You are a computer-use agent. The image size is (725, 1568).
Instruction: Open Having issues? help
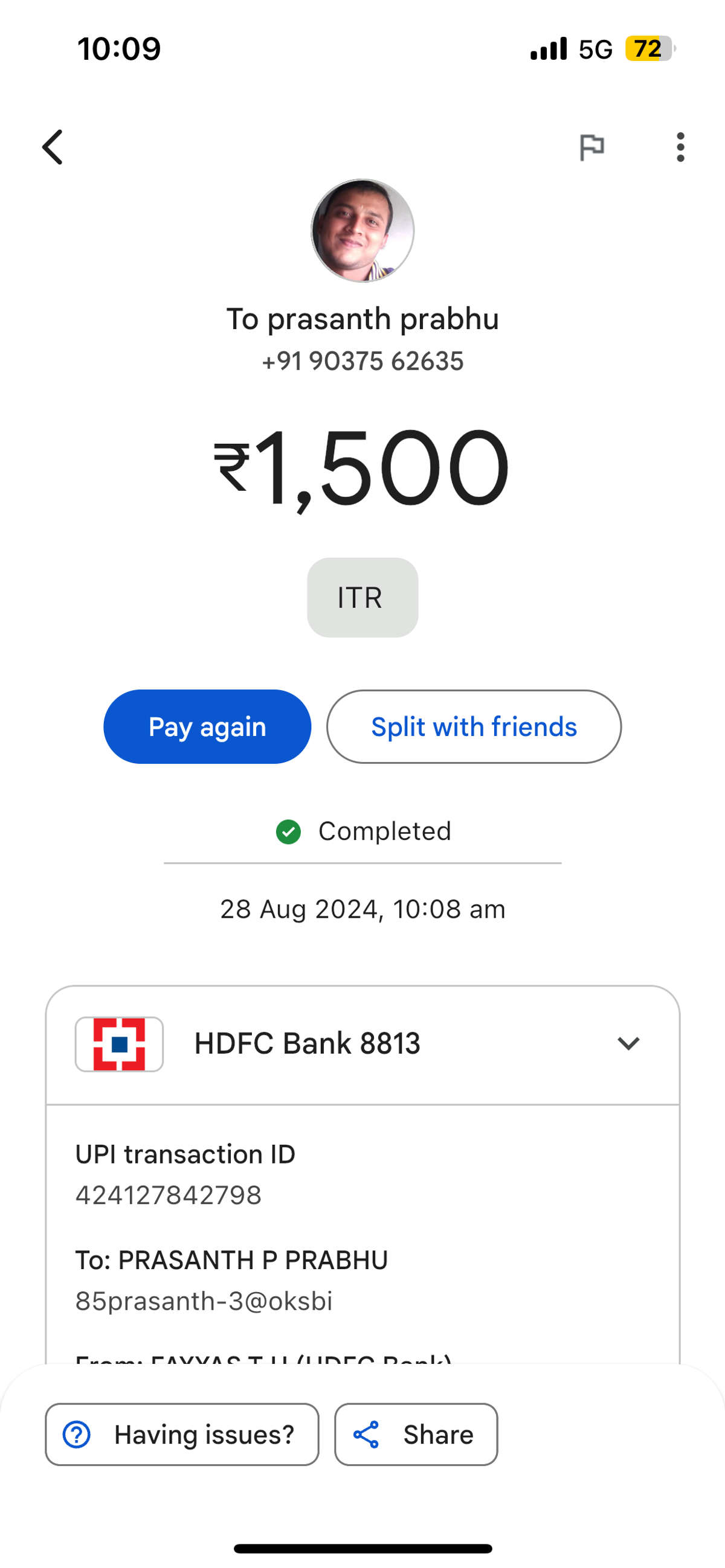182,1435
